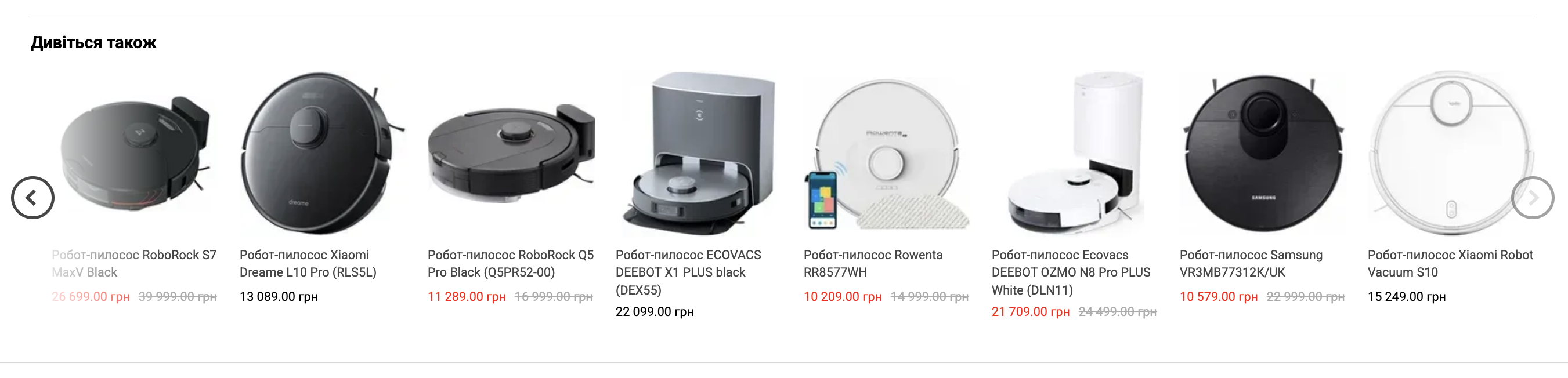Show previous products in the carousel
Viewport: 1568px width, 378px height.
click(33, 198)
